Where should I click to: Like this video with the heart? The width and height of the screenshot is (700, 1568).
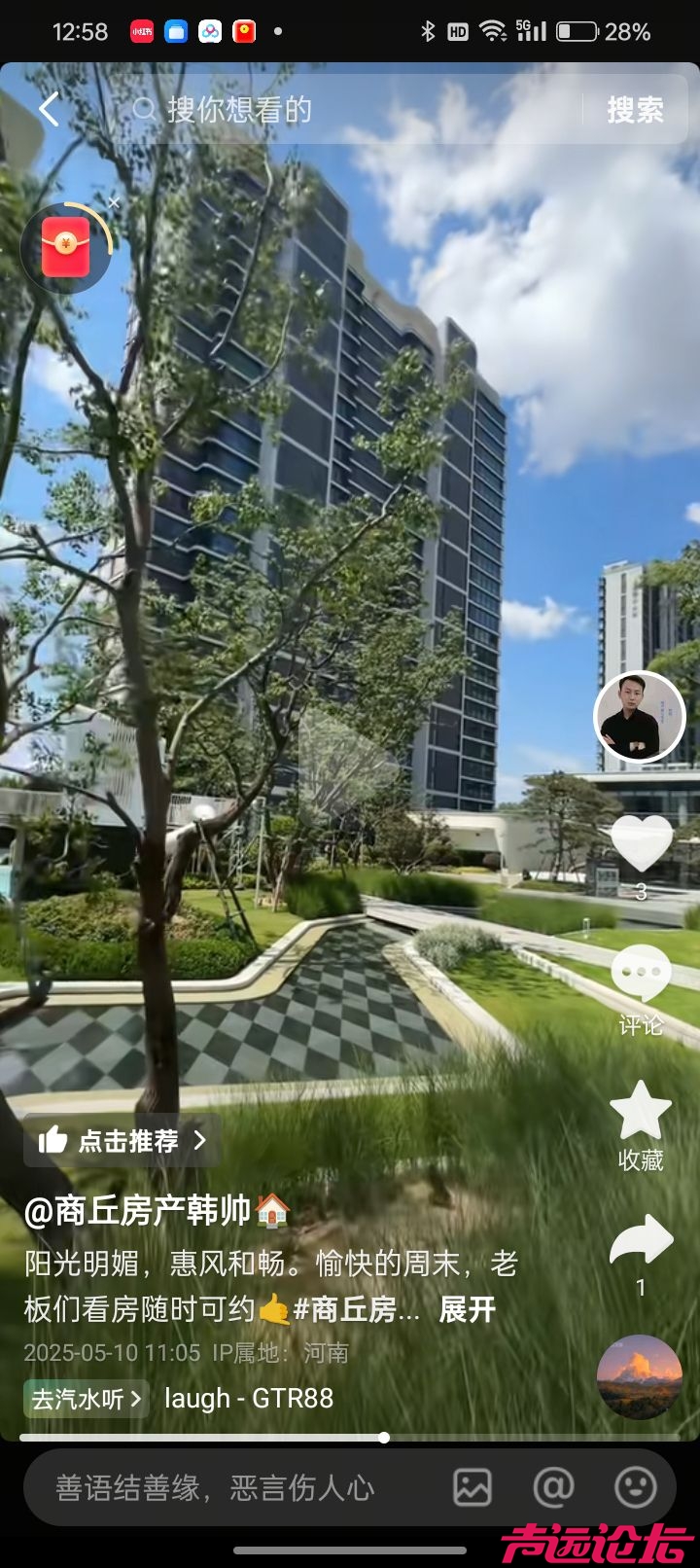point(641,843)
